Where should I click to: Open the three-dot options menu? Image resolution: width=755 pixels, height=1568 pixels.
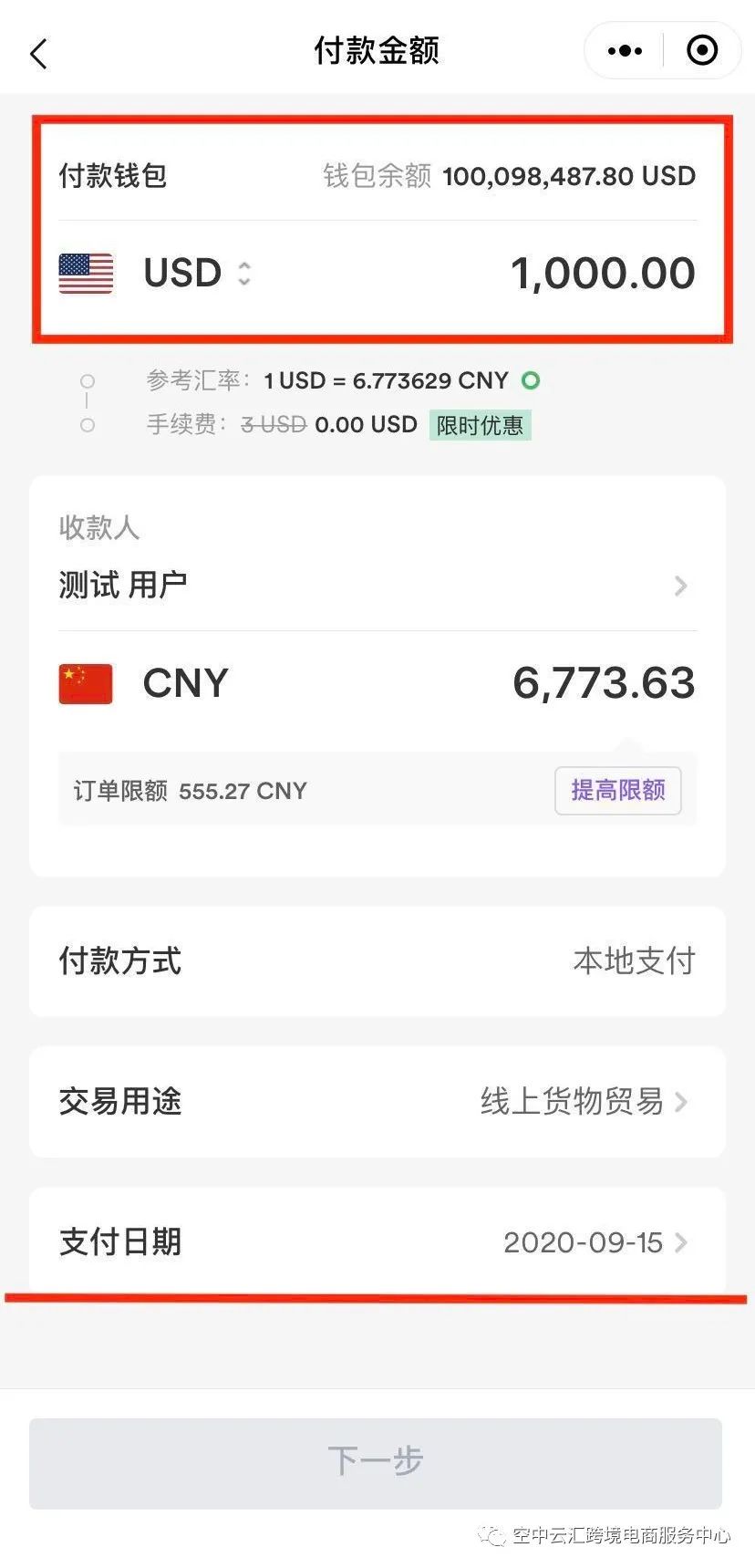[624, 50]
